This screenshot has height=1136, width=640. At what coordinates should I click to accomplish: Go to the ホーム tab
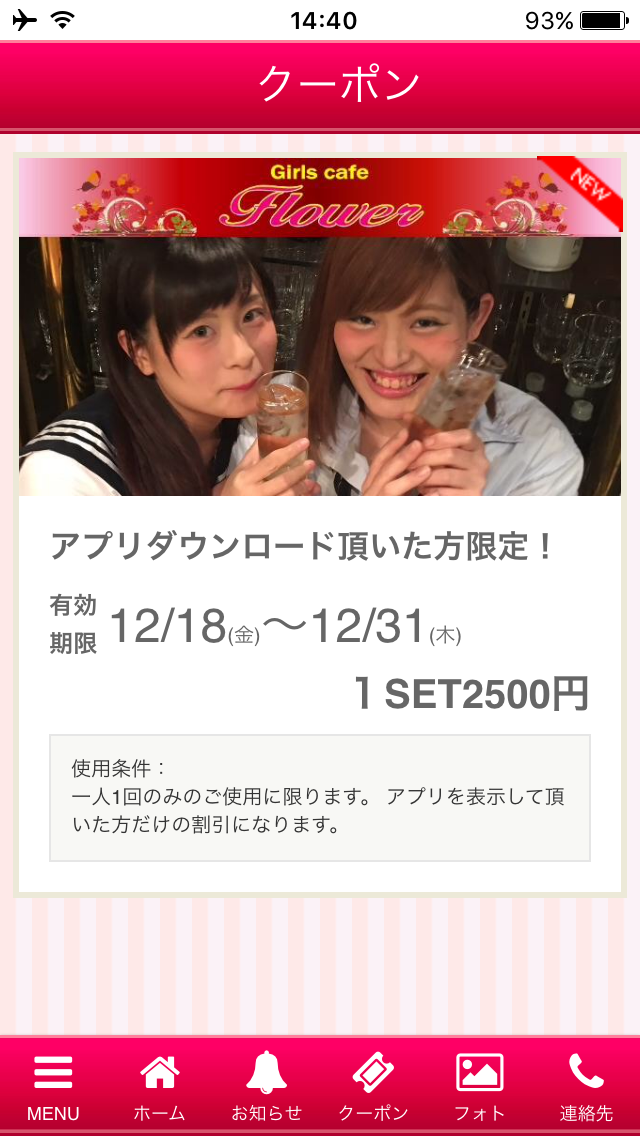coord(159,1086)
